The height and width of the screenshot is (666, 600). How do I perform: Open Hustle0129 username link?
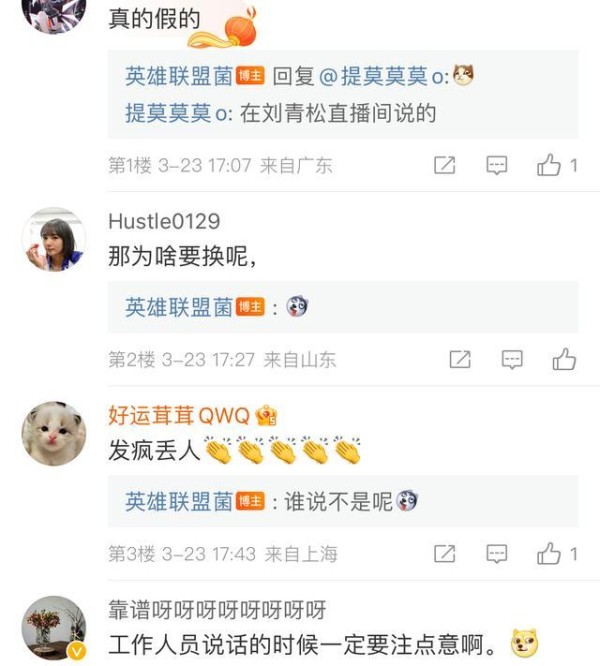click(164, 221)
